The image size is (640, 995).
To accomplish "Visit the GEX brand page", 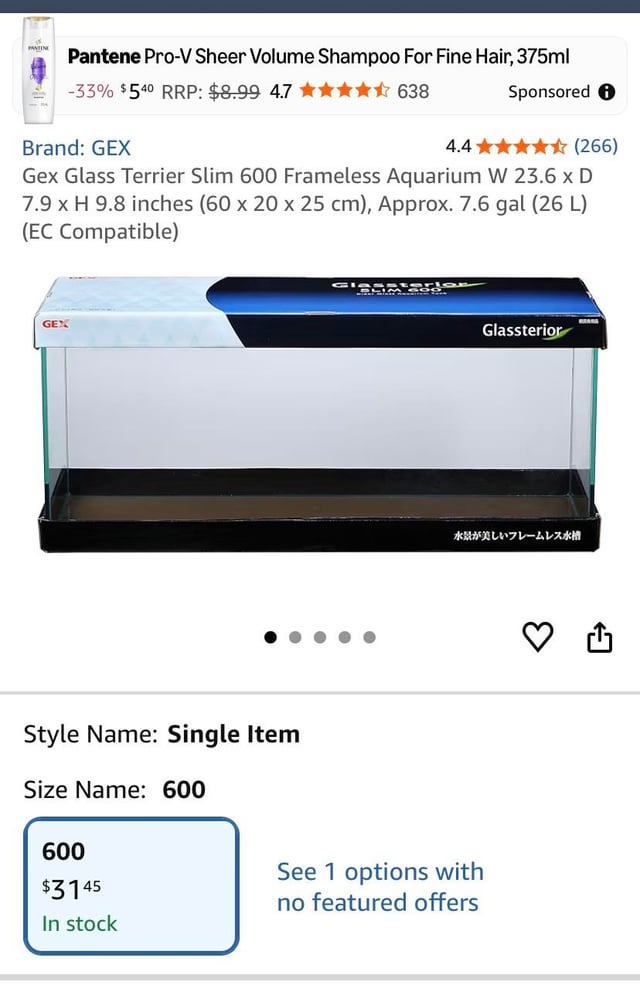I will coord(76,148).
